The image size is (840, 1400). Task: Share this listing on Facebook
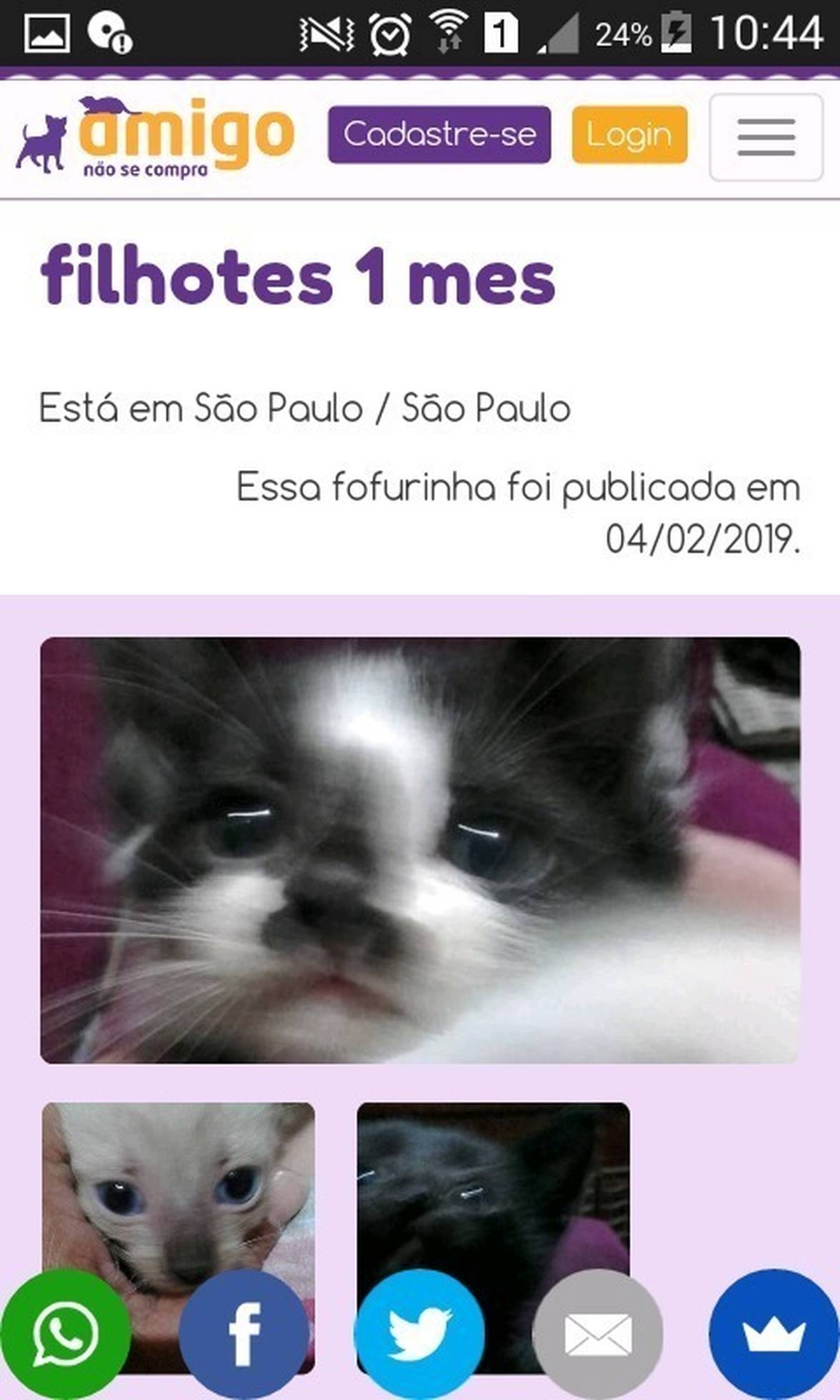click(244, 1334)
